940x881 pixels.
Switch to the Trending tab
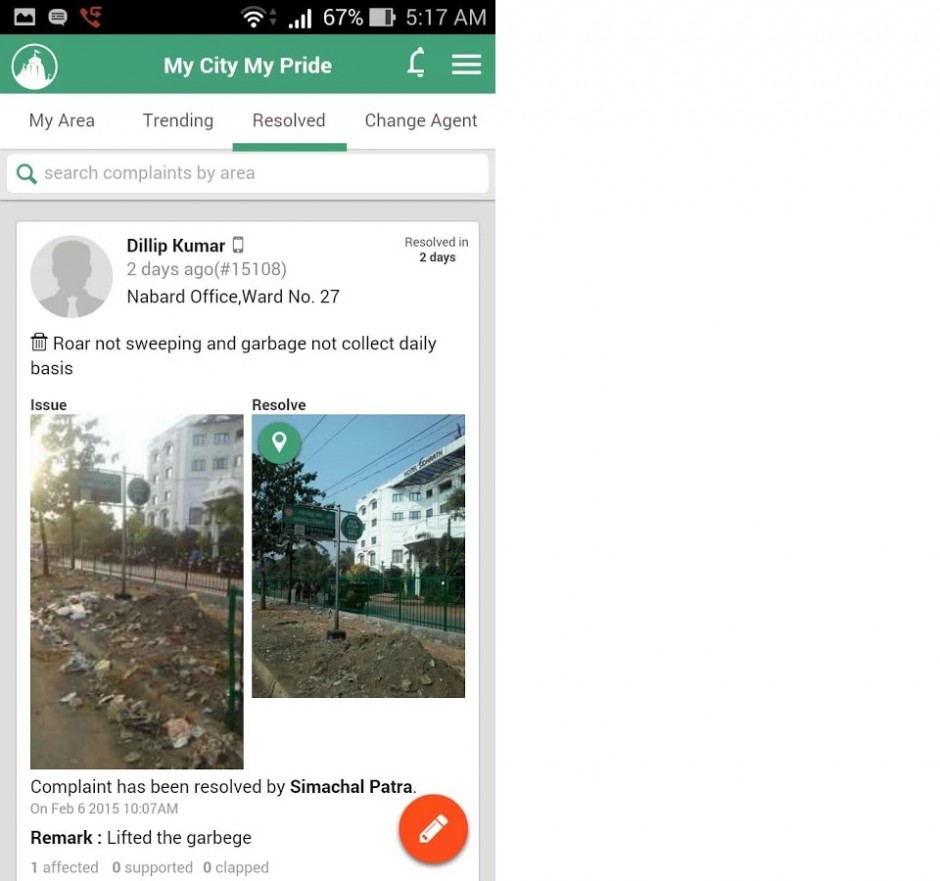tap(178, 121)
